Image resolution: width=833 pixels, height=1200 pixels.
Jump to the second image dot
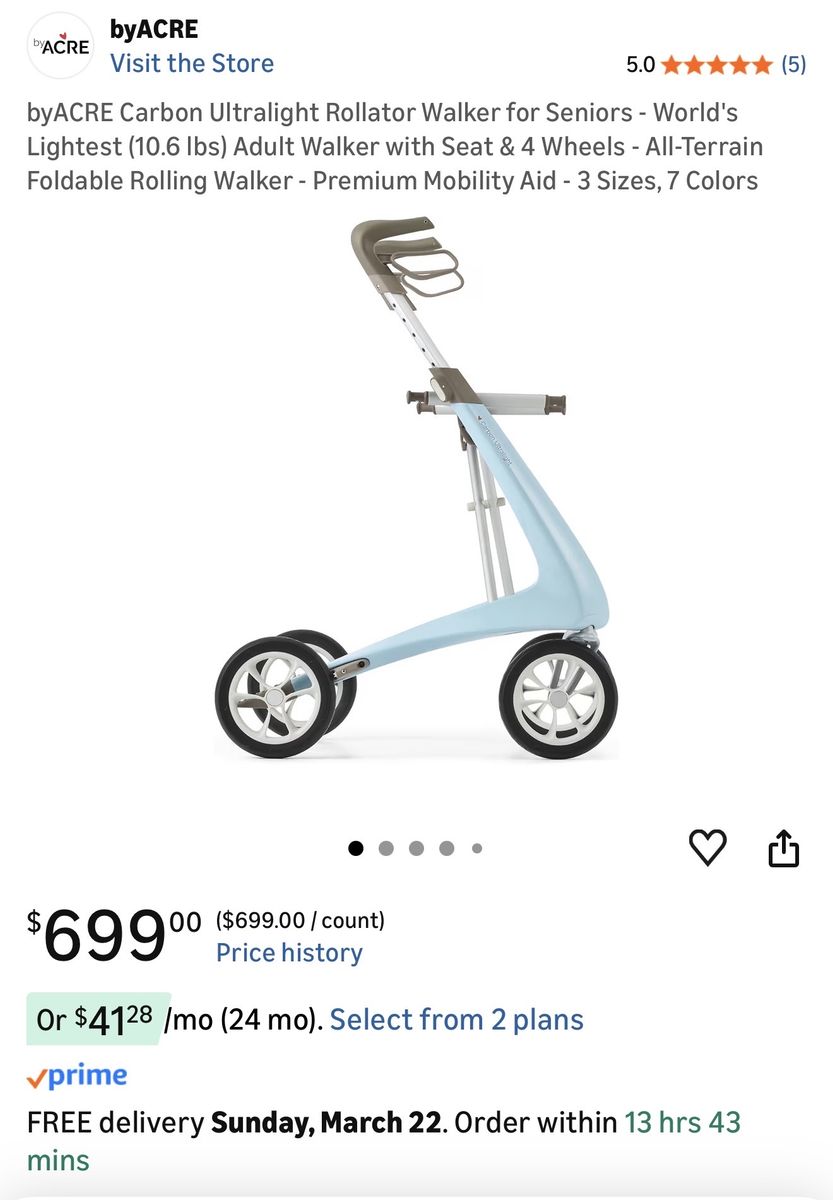coord(386,848)
